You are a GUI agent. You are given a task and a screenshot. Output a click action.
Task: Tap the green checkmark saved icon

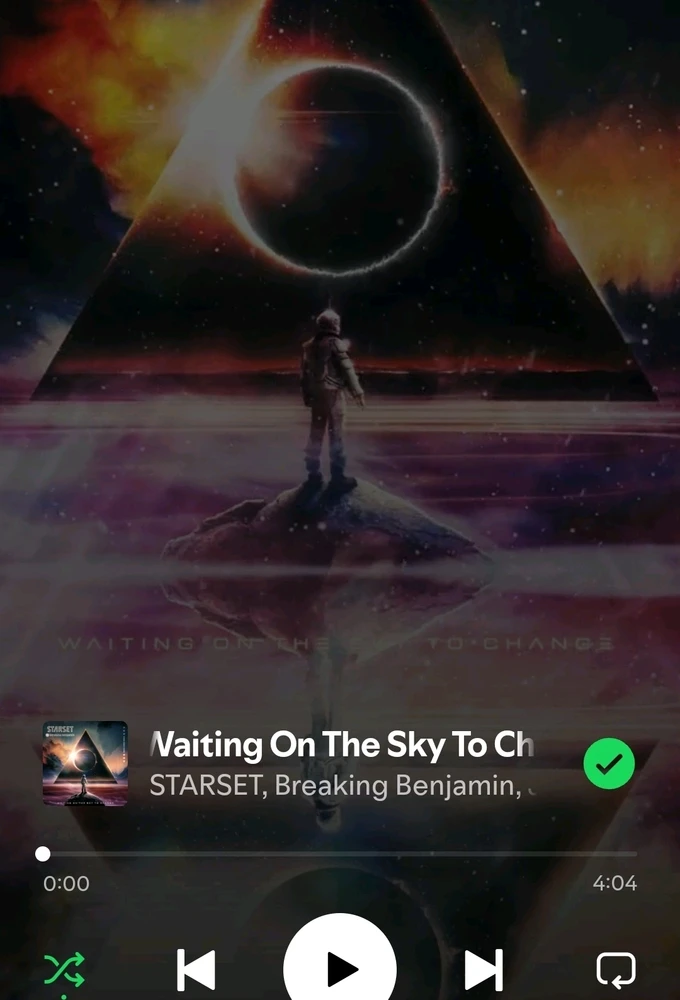pos(609,764)
